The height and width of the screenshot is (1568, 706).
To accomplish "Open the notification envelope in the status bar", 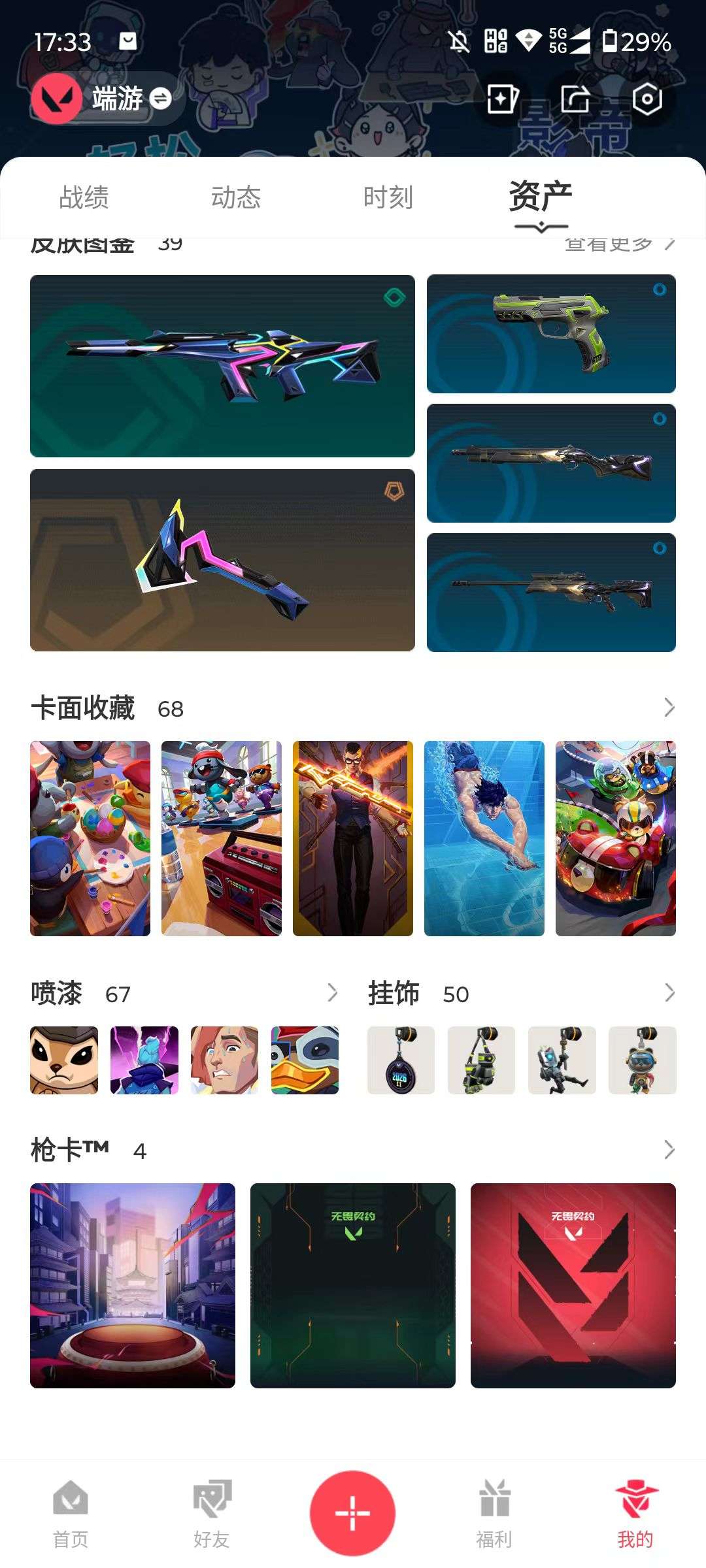I will 126,41.
